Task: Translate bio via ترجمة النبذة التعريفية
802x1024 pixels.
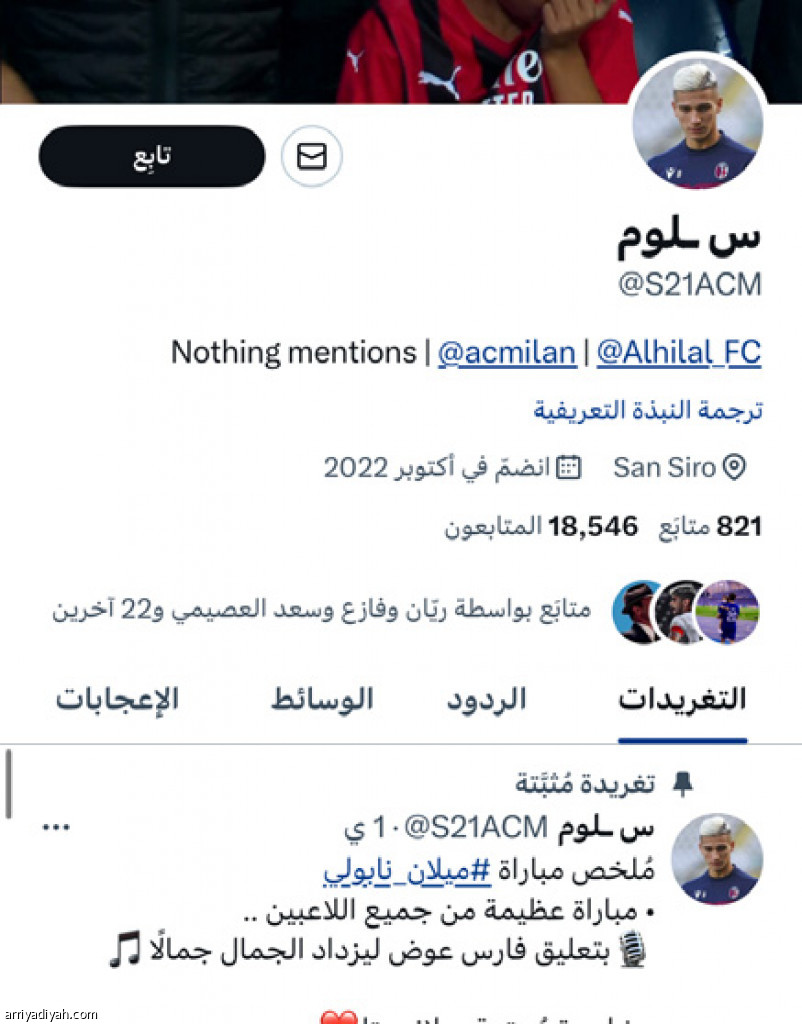Action: click(647, 410)
